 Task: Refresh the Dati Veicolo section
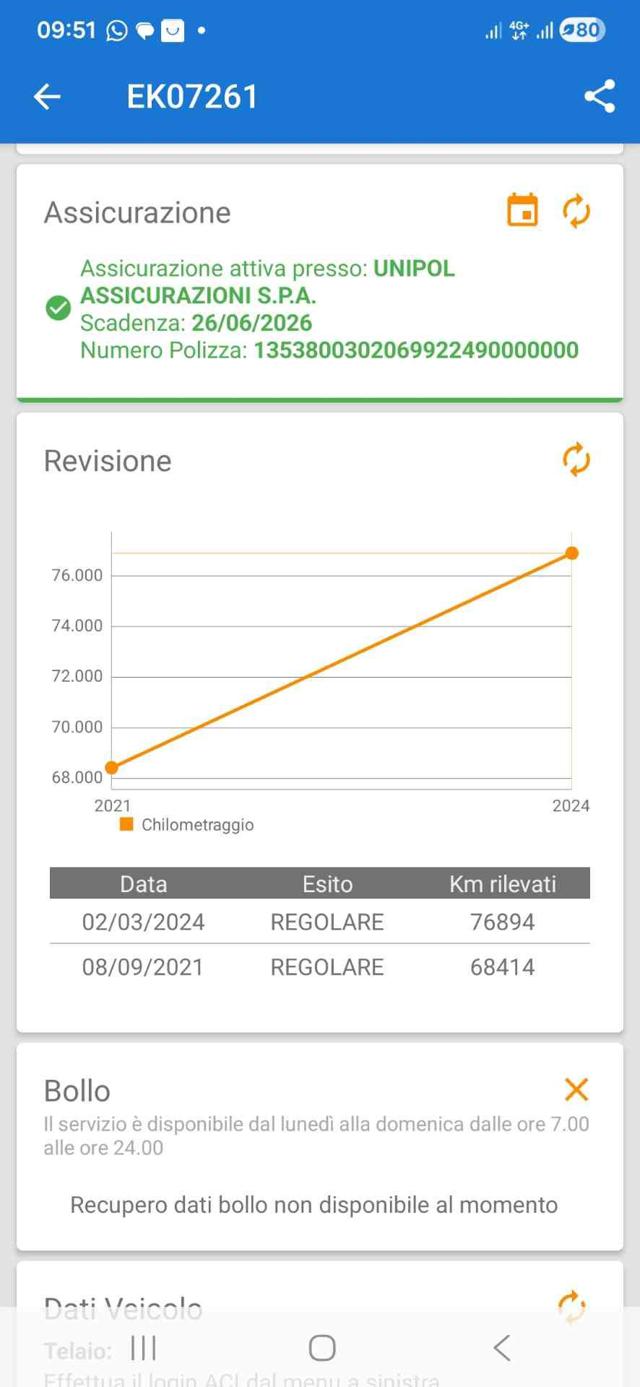click(571, 1305)
